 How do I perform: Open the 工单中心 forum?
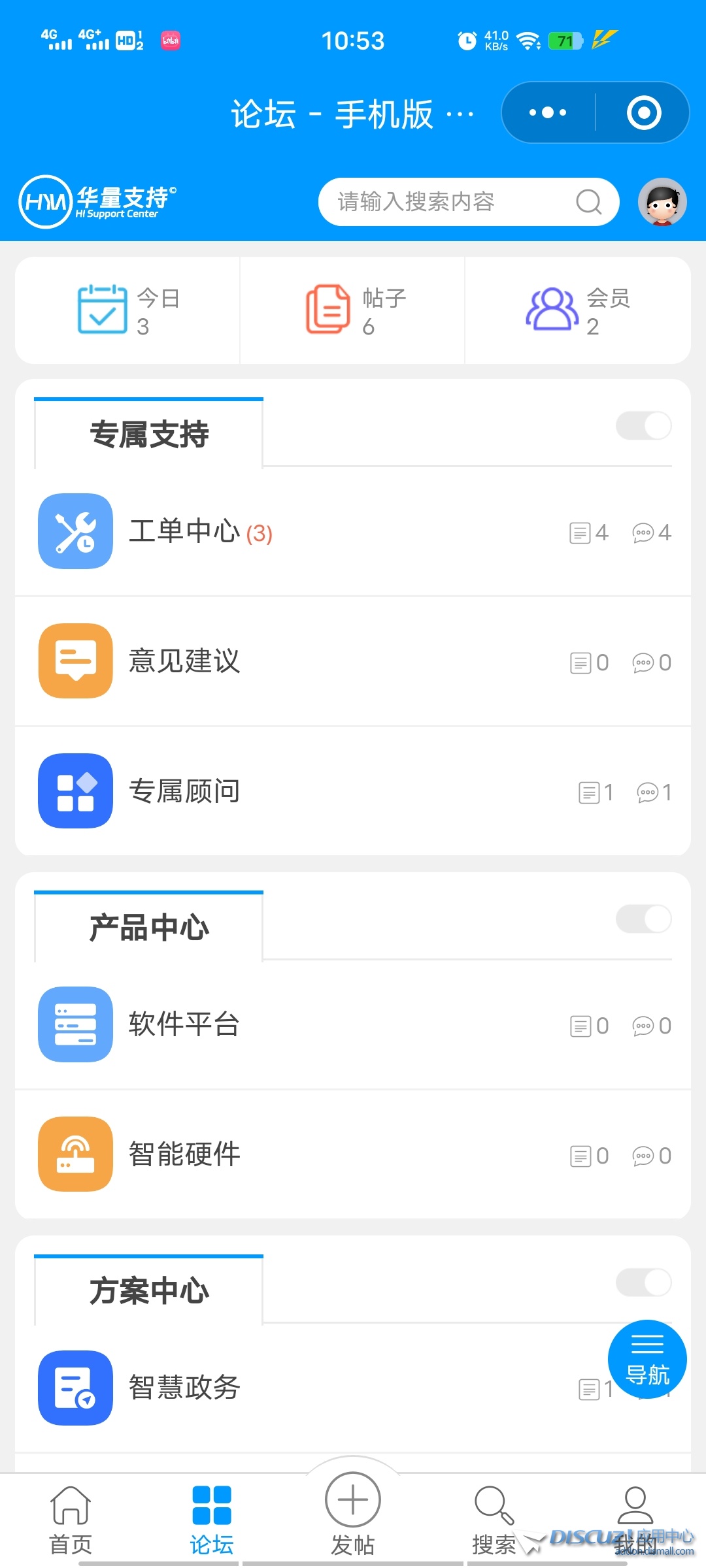pos(184,531)
